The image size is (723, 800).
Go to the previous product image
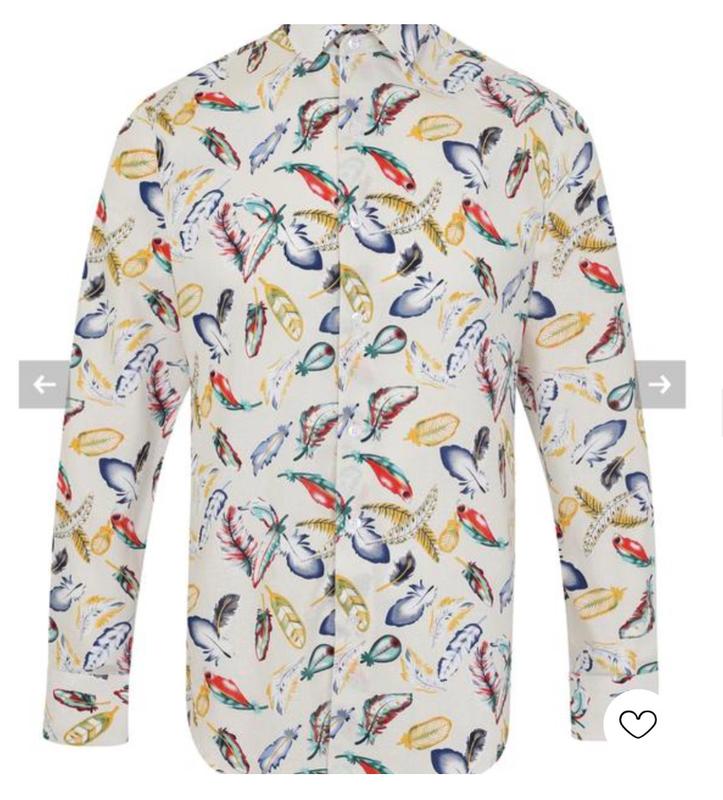[44, 385]
